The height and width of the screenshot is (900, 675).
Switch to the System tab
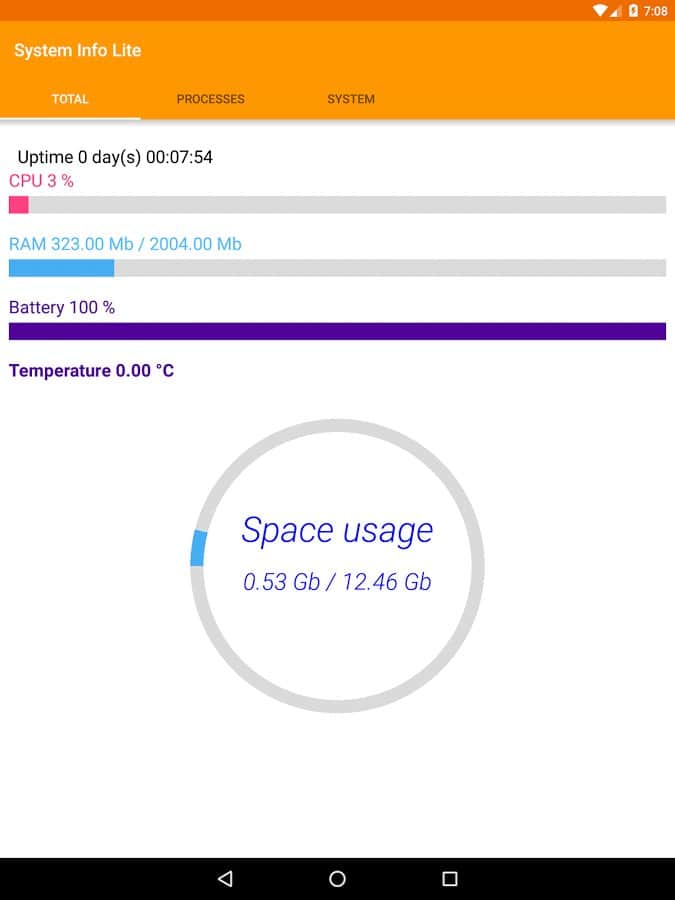[351, 99]
